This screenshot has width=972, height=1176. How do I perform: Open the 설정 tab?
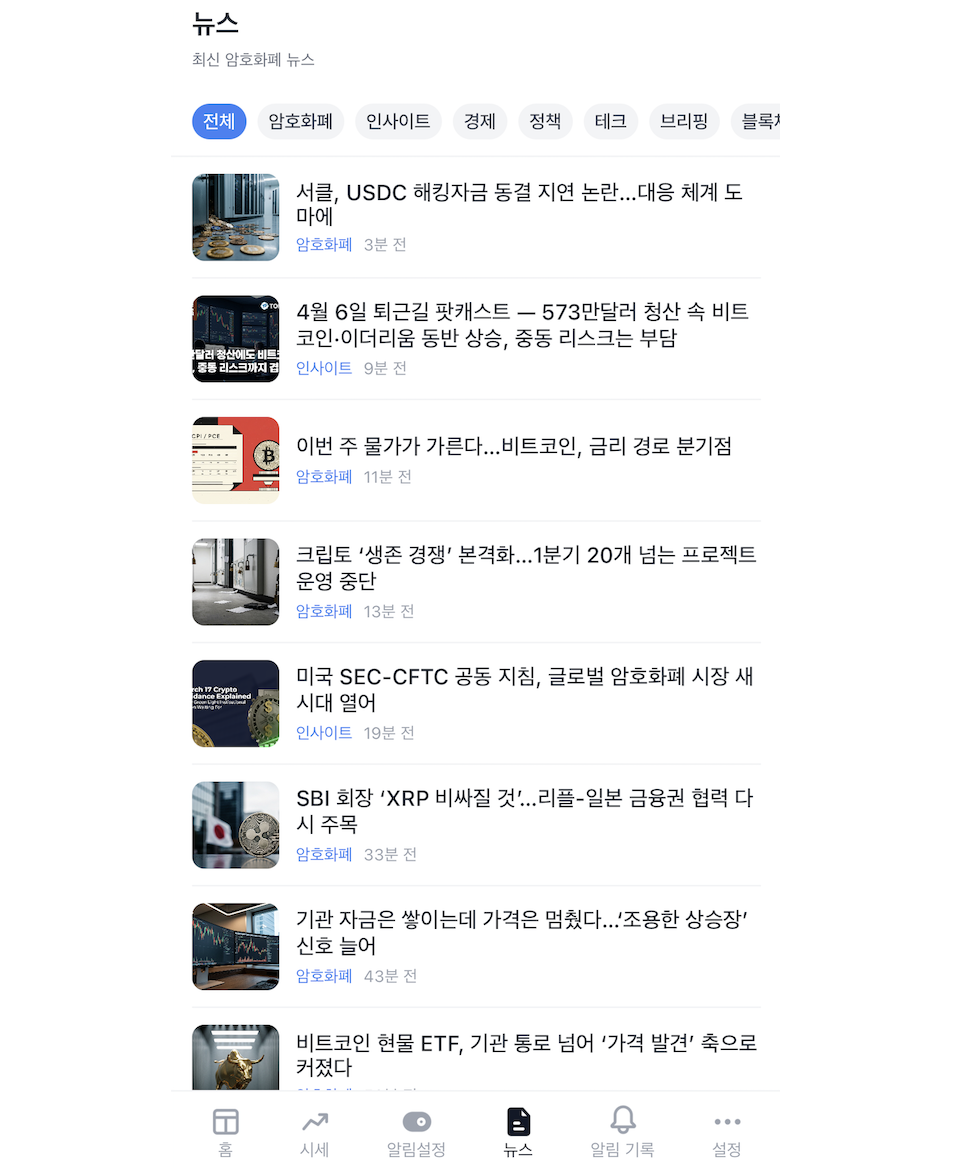point(727,1132)
